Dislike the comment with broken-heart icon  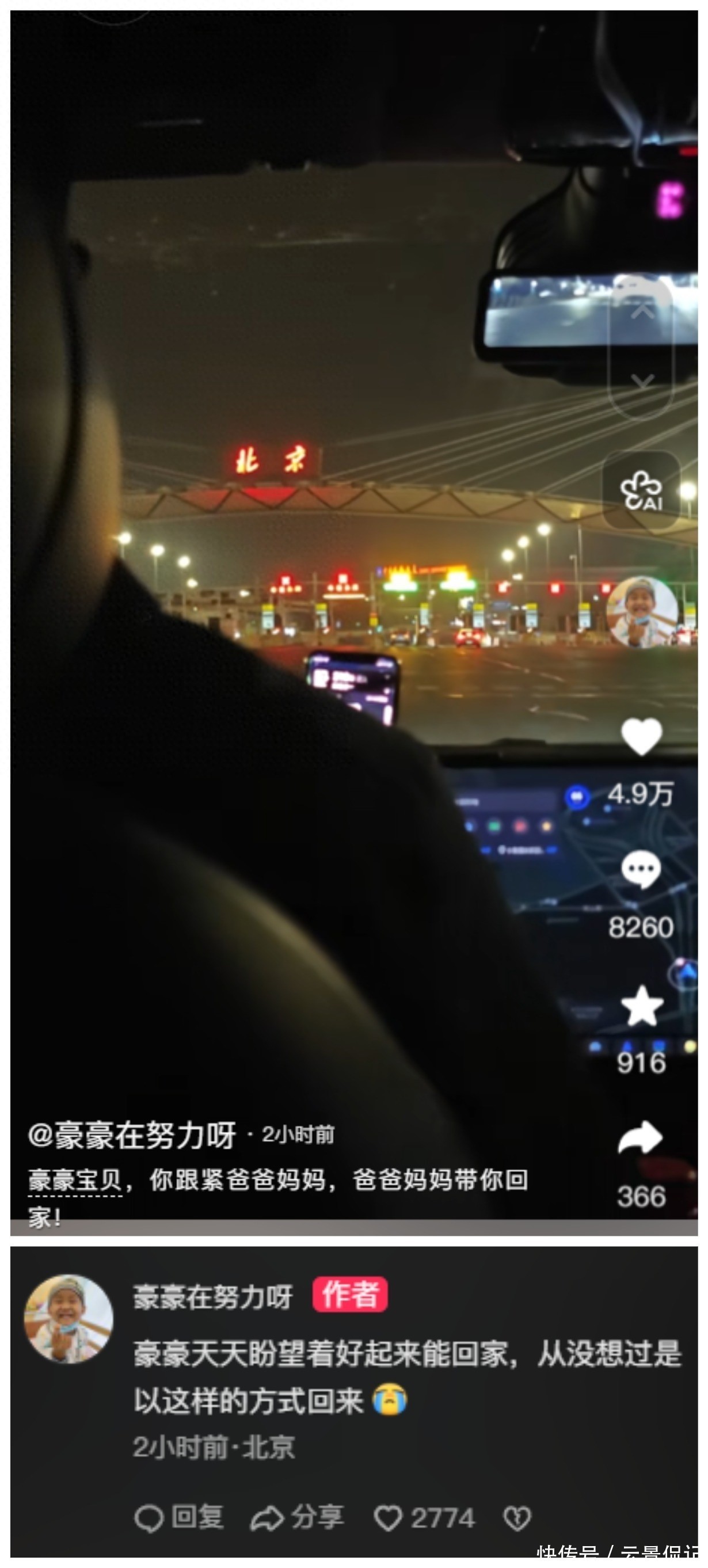pos(517,1518)
